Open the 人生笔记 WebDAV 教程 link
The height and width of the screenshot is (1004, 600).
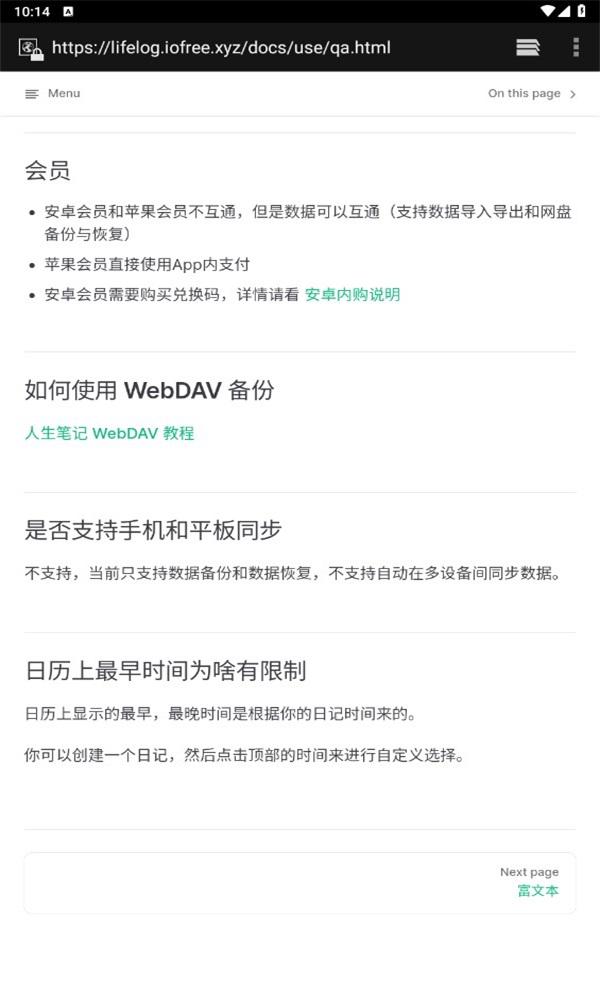[x=109, y=433]
